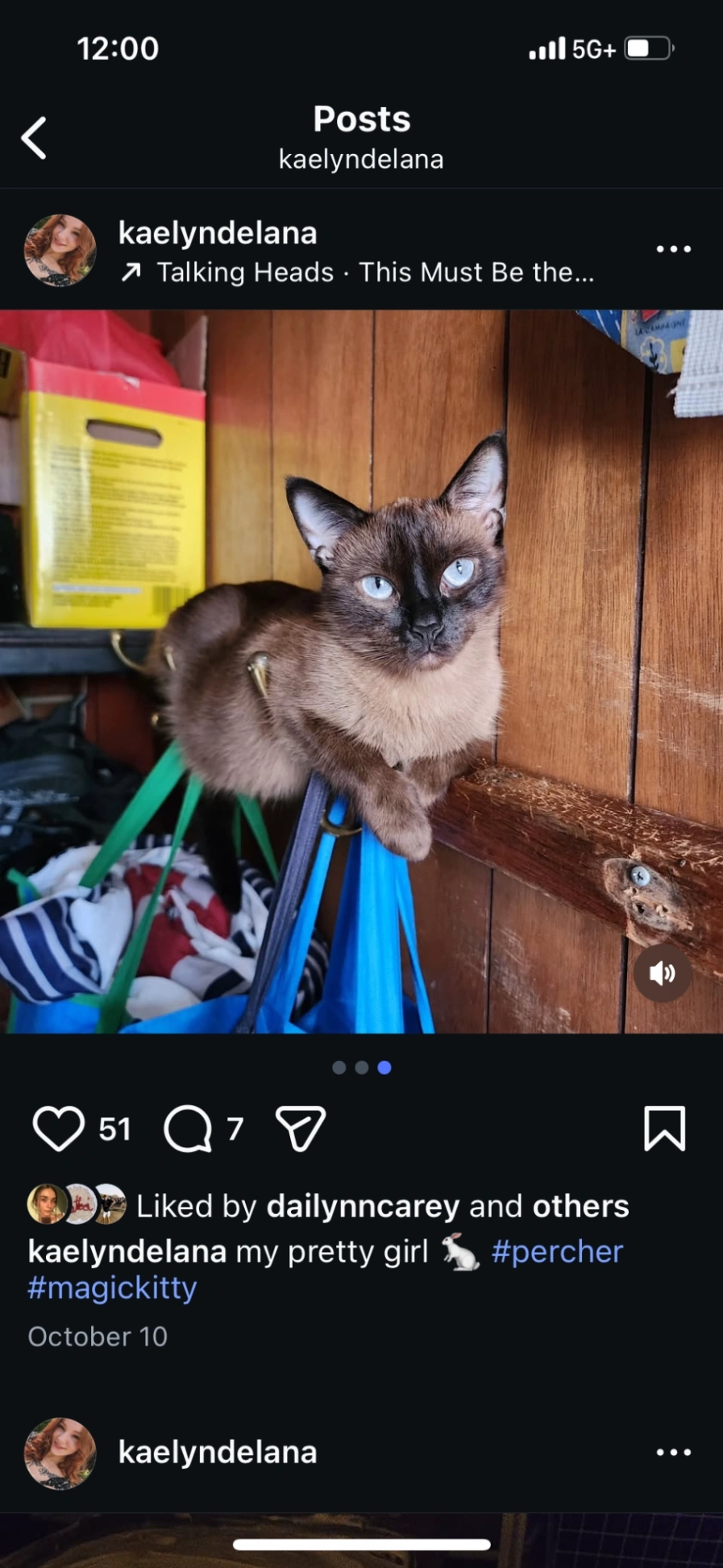Go back using the top arrow
Screen dimensions: 723x1568
34,138
